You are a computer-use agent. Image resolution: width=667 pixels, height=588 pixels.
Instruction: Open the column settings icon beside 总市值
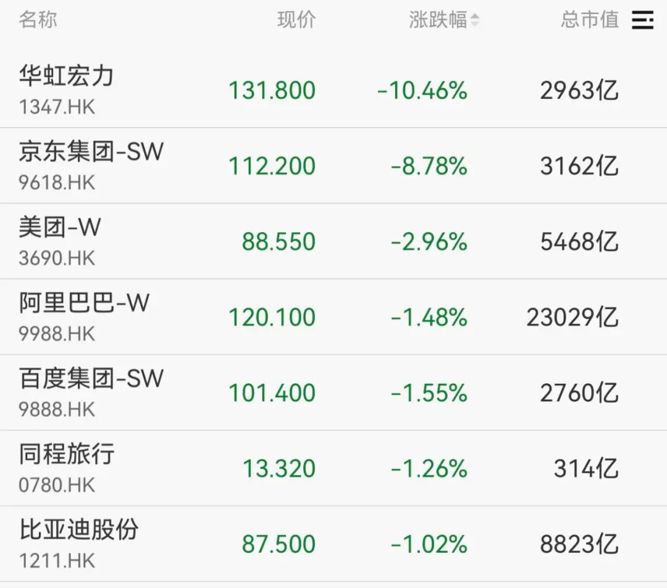642,20
